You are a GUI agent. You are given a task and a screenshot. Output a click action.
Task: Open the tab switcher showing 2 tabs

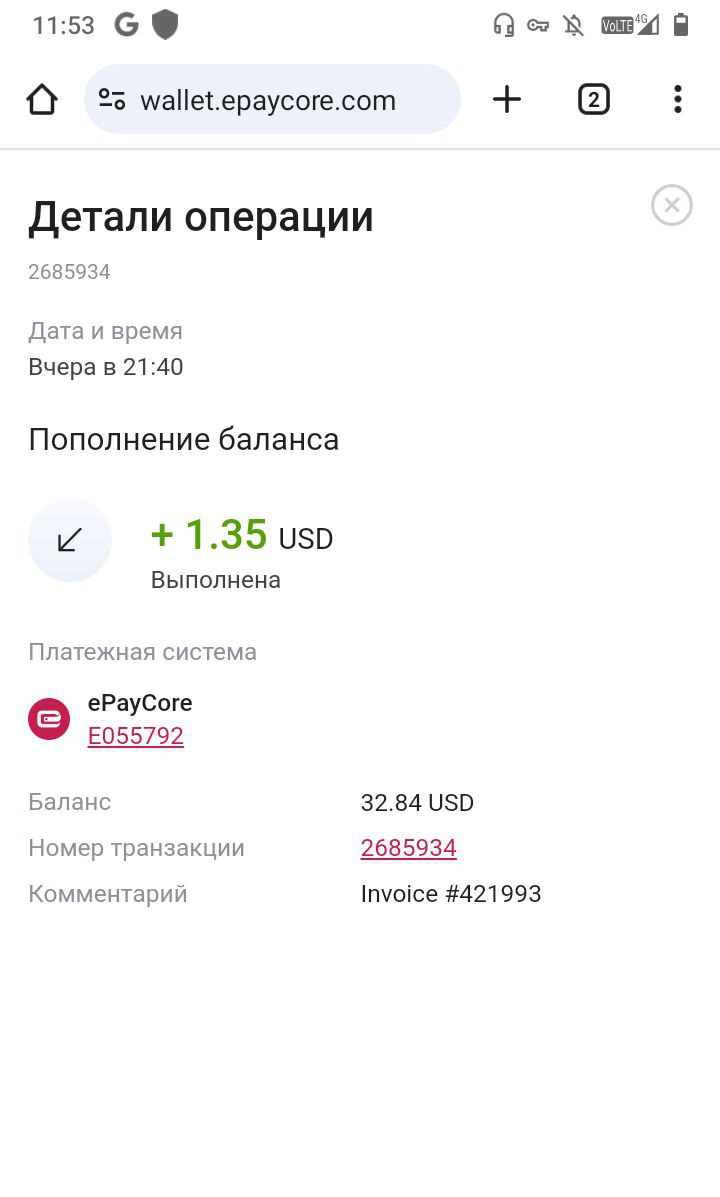(x=593, y=100)
